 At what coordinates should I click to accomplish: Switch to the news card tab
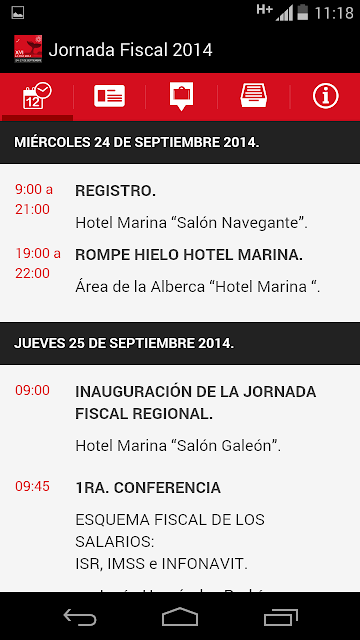pos(109,97)
